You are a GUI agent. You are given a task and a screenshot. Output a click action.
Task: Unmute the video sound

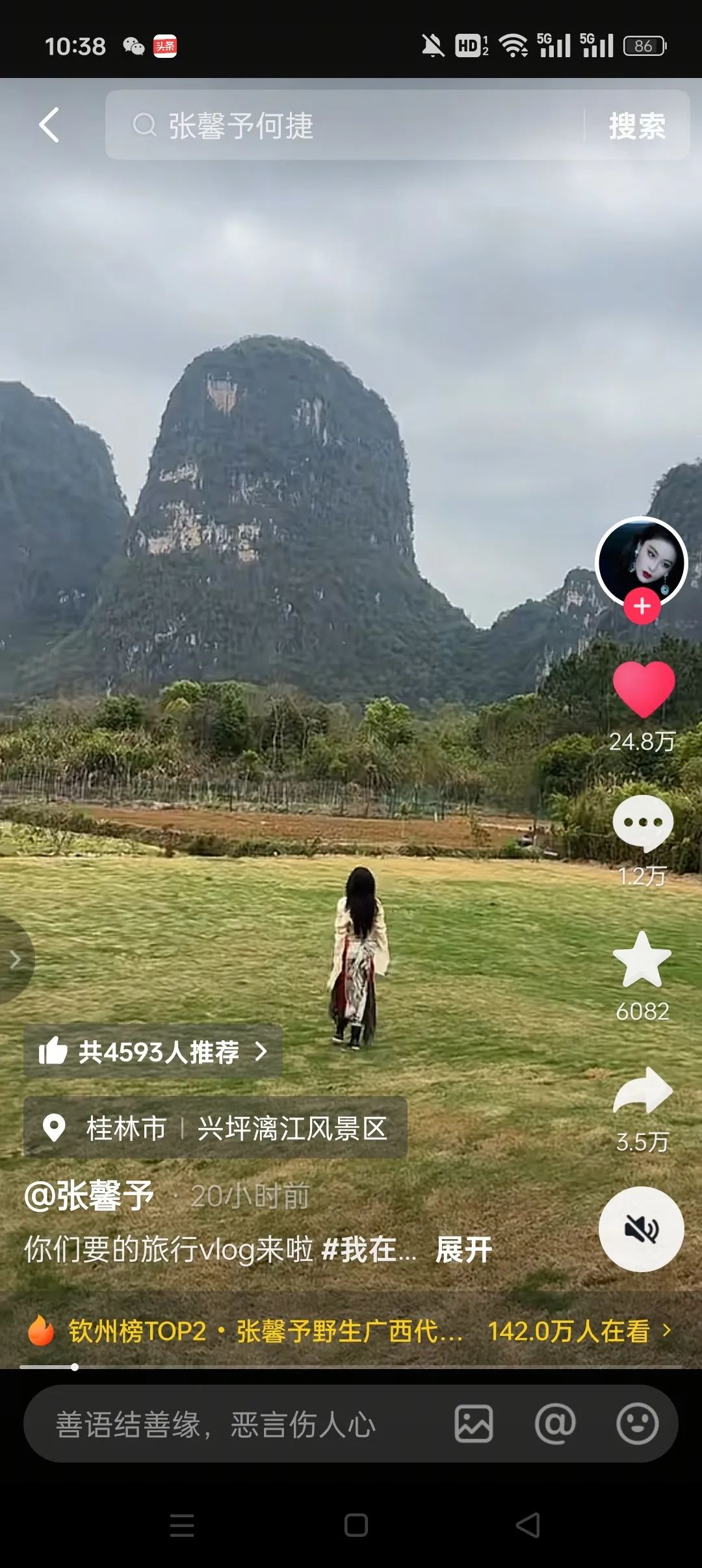click(x=641, y=1229)
